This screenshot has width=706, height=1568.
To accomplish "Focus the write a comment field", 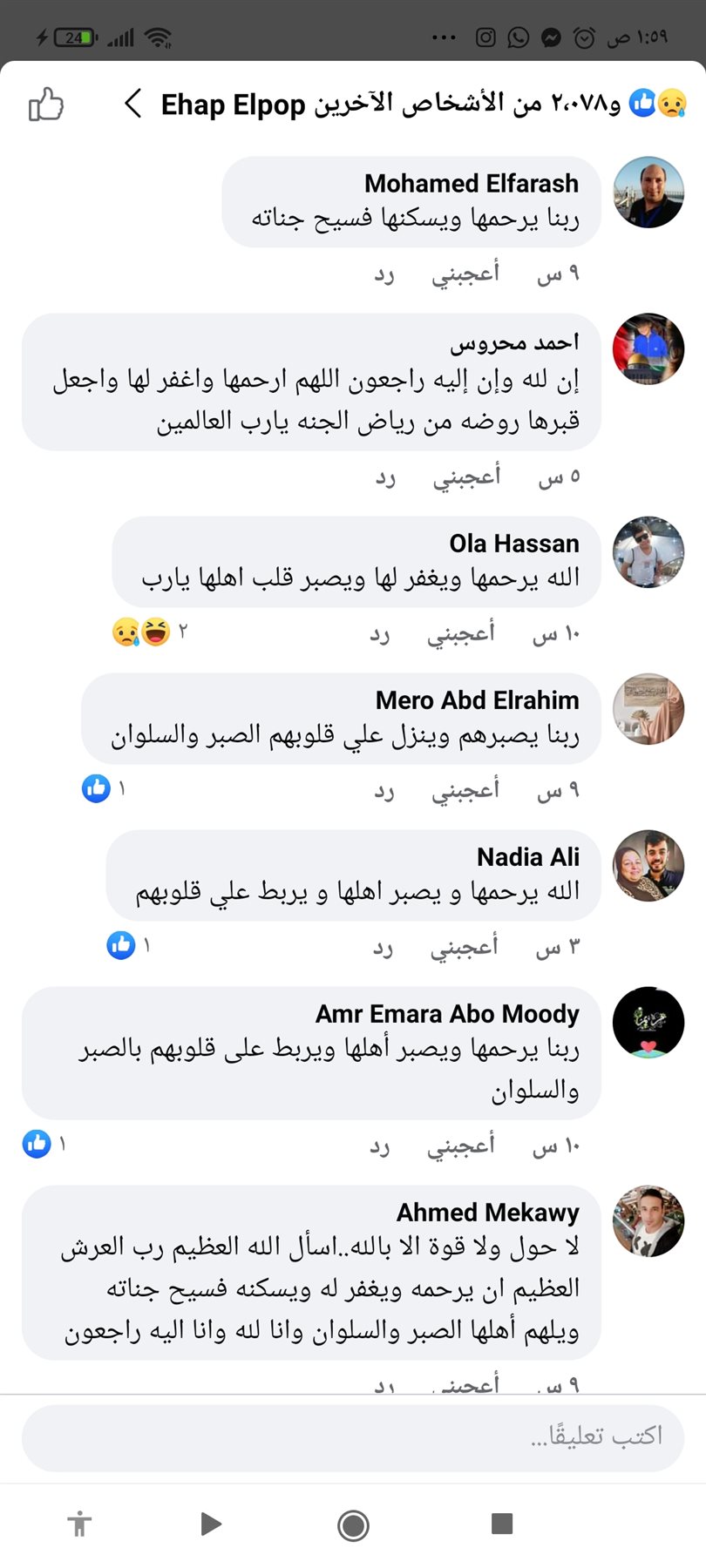I will pyautogui.click(x=353, y=1436).
